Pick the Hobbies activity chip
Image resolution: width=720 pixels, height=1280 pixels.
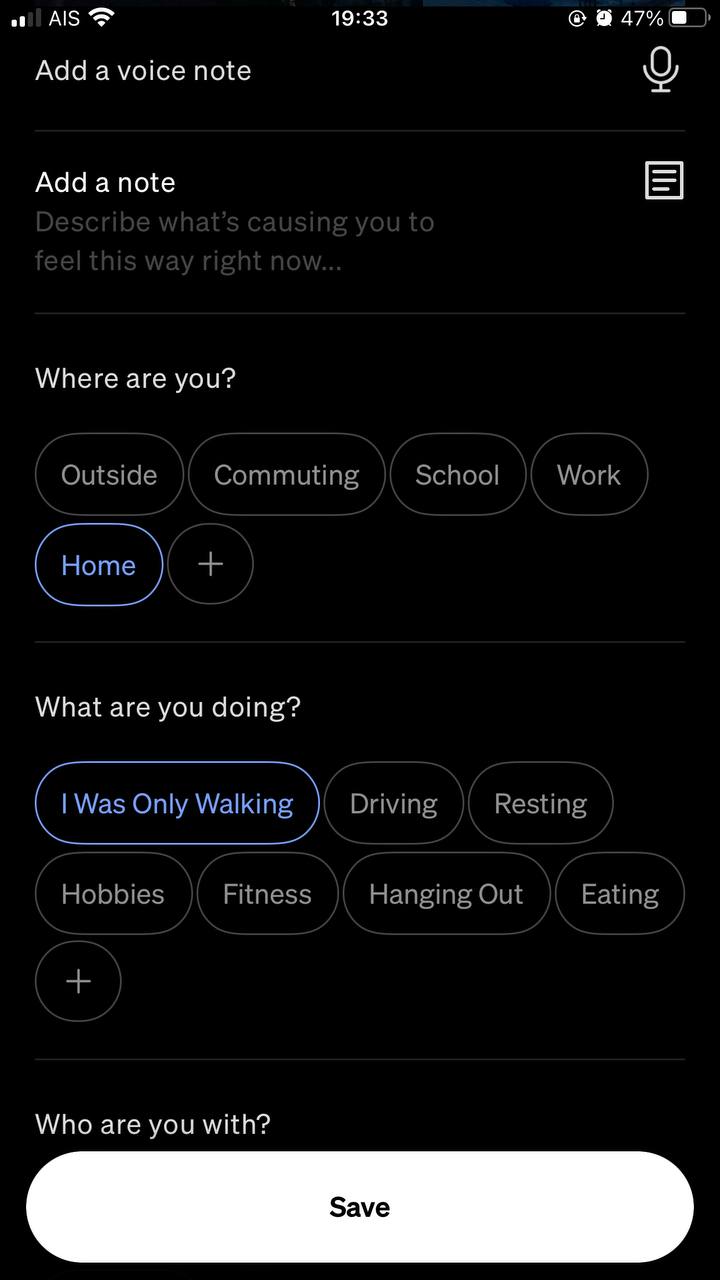click(x=112, y=894)
